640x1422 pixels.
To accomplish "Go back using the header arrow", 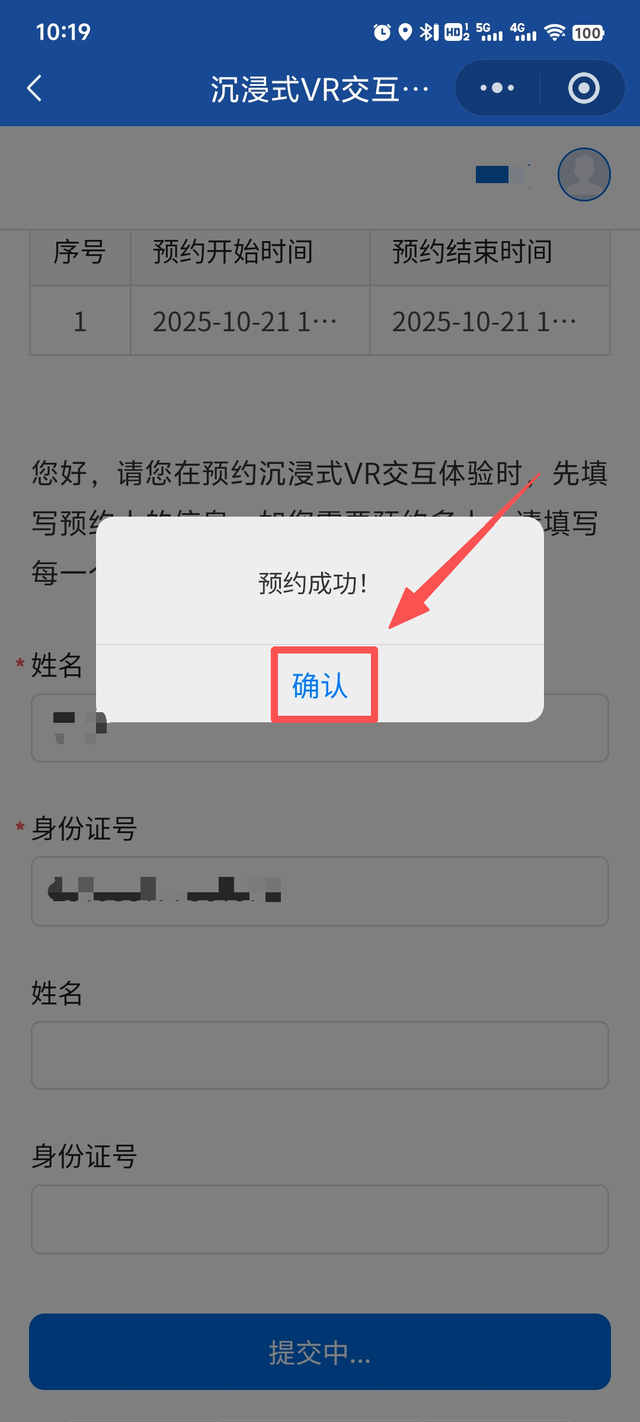I will point(35,89).
